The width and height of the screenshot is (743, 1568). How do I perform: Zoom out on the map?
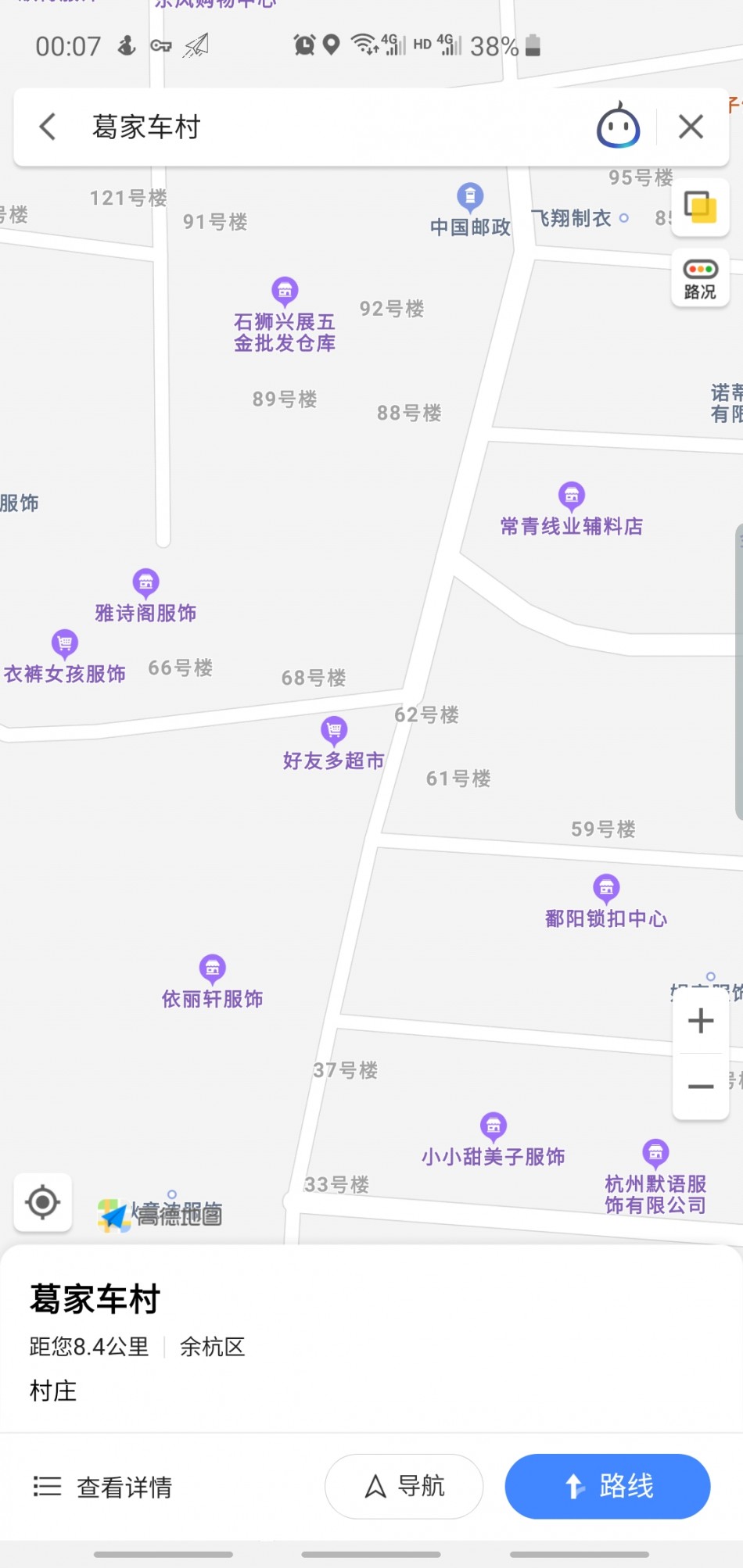pyautogui.click(x=701, y=1087)
